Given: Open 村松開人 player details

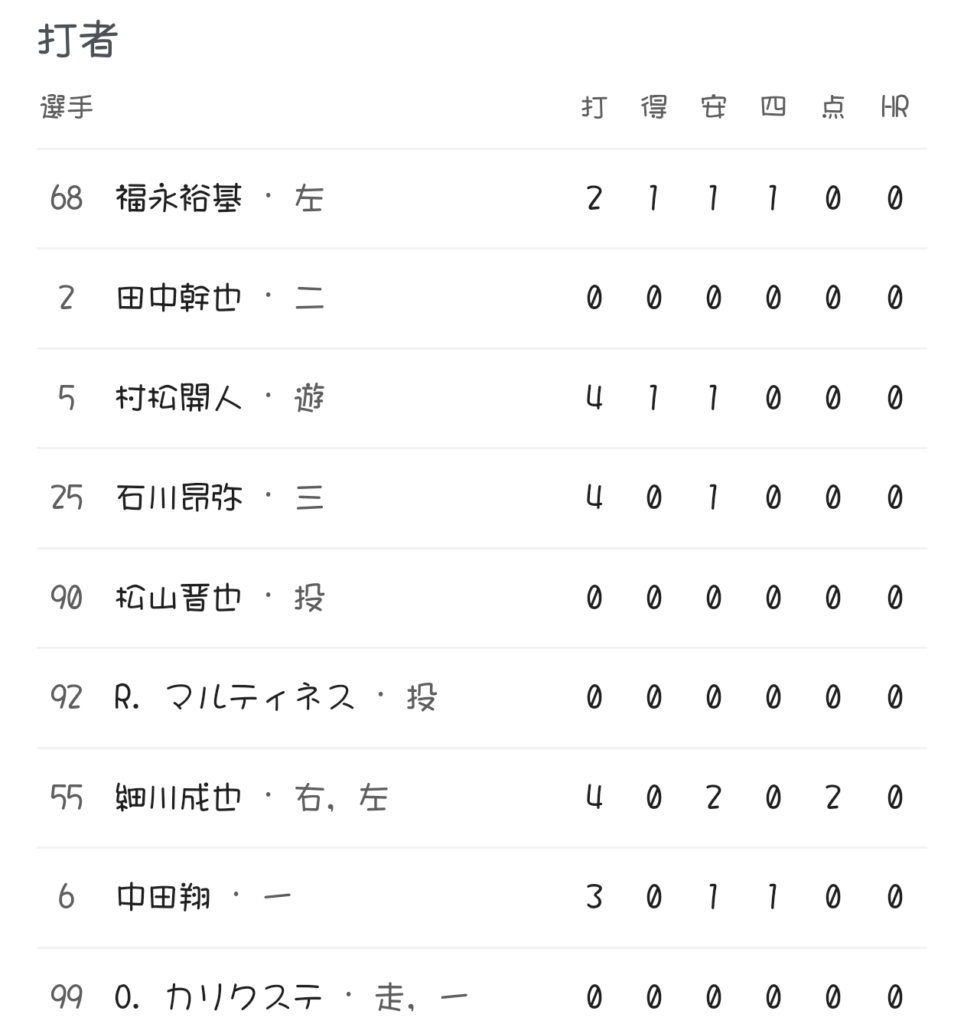Looking at the screenshot, I should 180,399.
